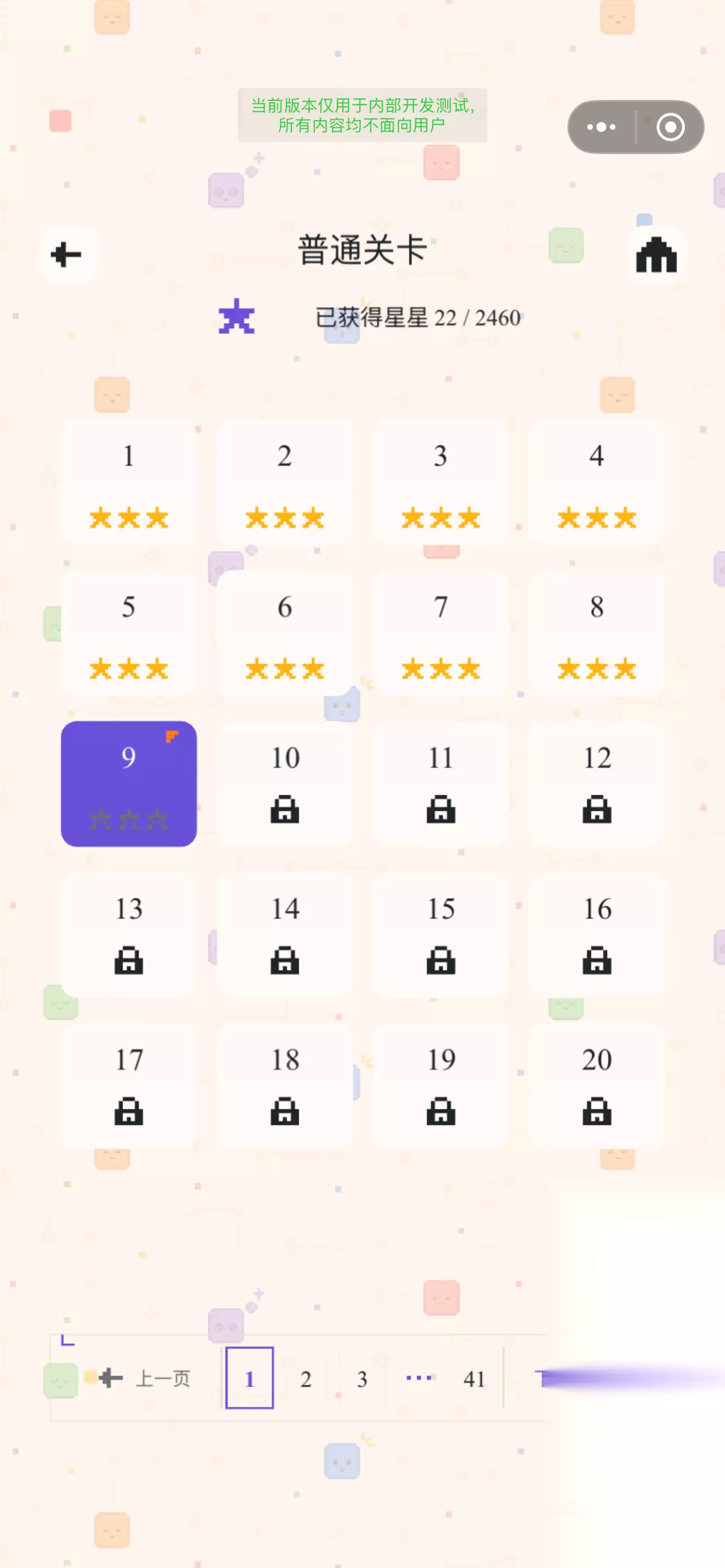Go to the home screen icon
Viewport: 725px width, 1568px height.
click(656, 255)
